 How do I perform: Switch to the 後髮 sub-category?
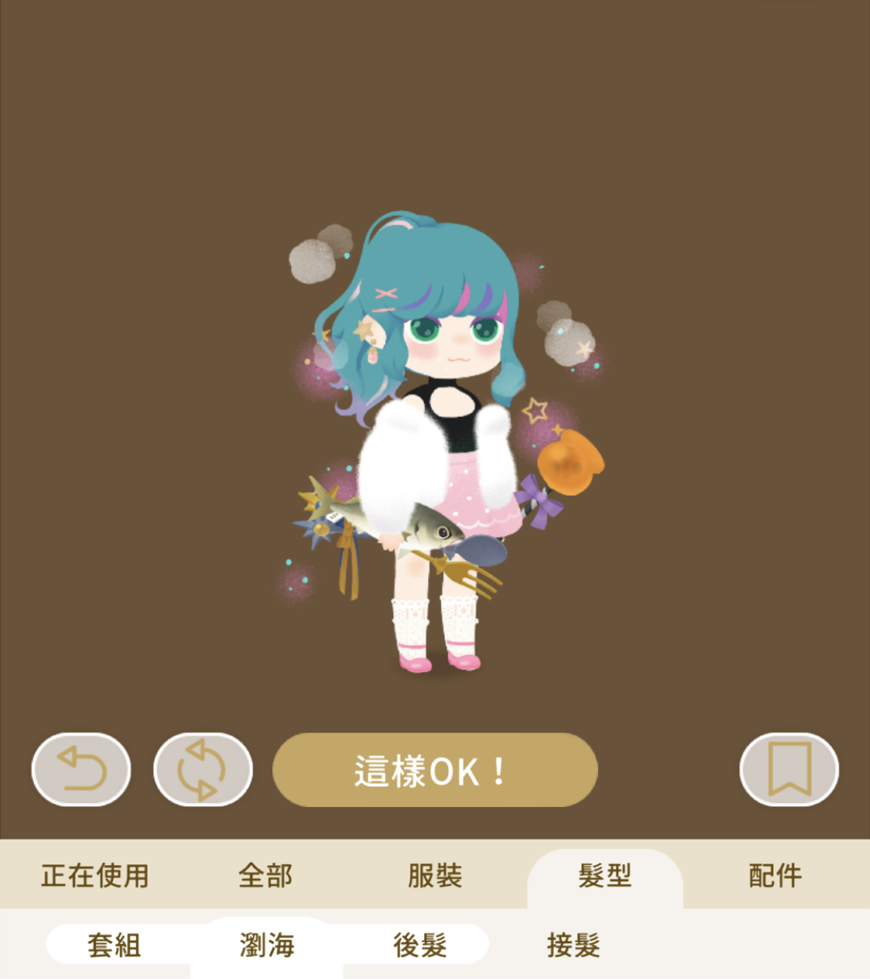420,945
